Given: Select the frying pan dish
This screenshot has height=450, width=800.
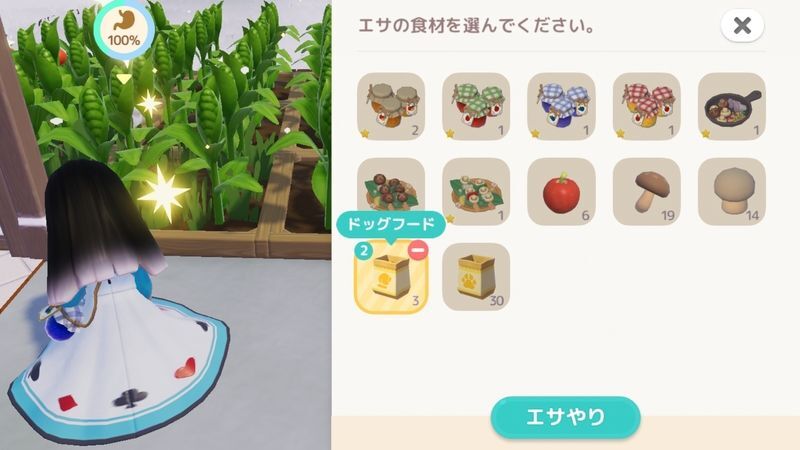Looking at the screenshot, I should pos(731,107).
